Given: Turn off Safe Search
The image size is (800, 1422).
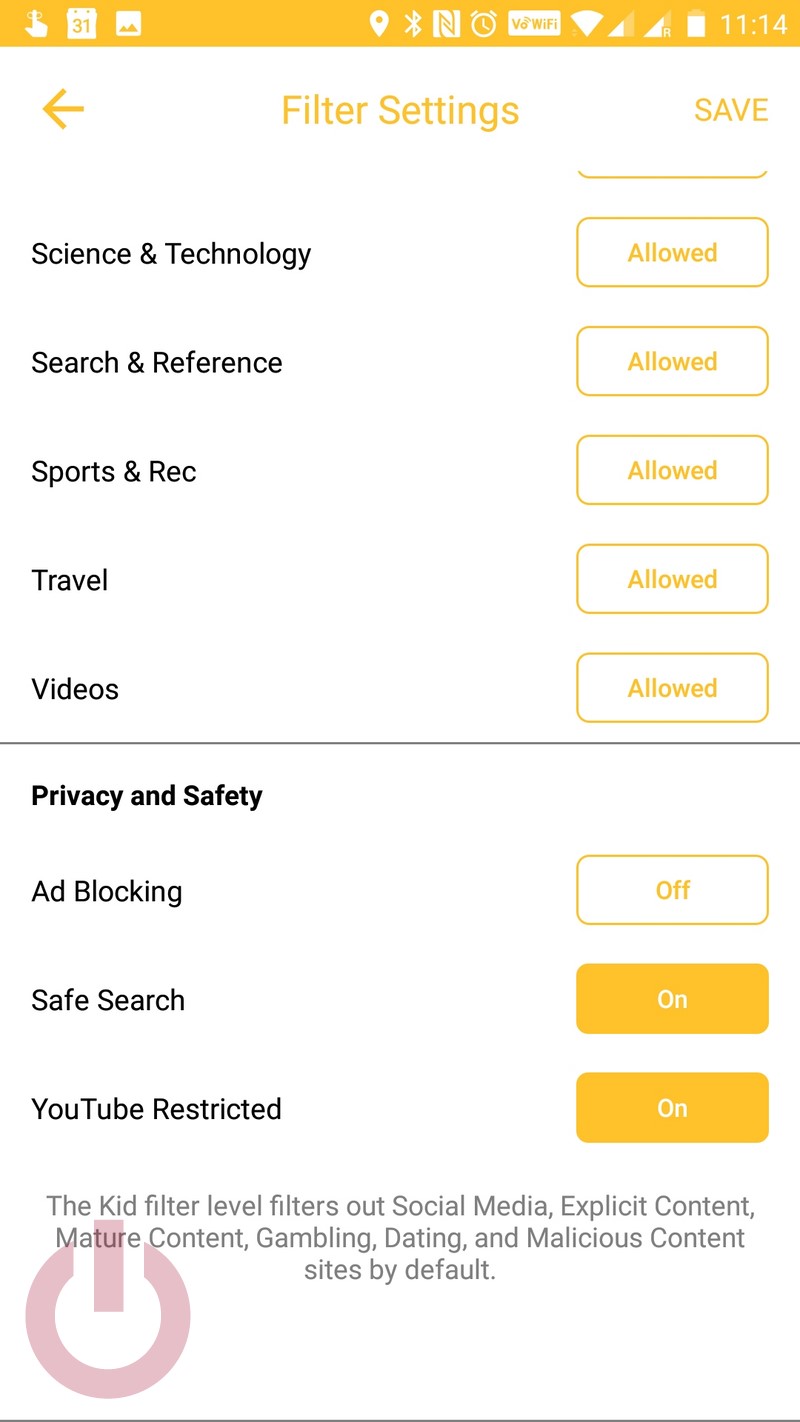Looking at the screenshot, I should pos(672,999).
